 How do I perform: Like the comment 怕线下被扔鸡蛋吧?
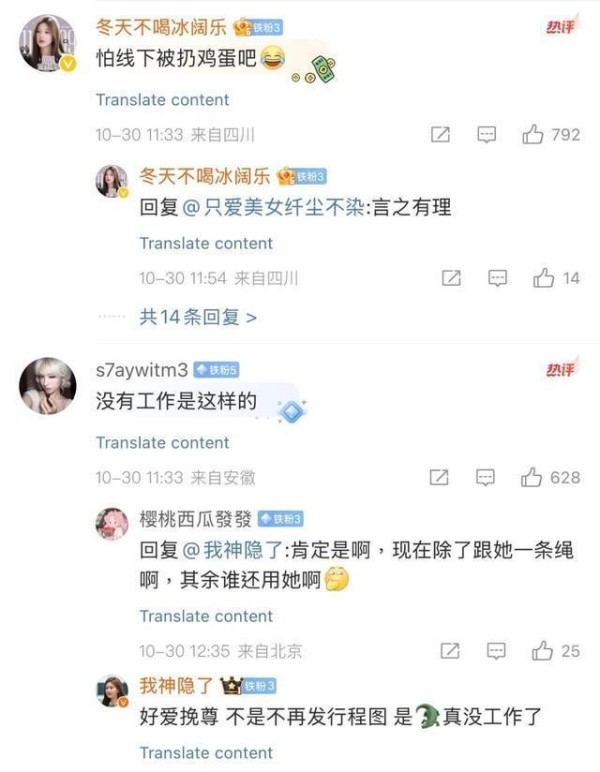coord(533,134)
